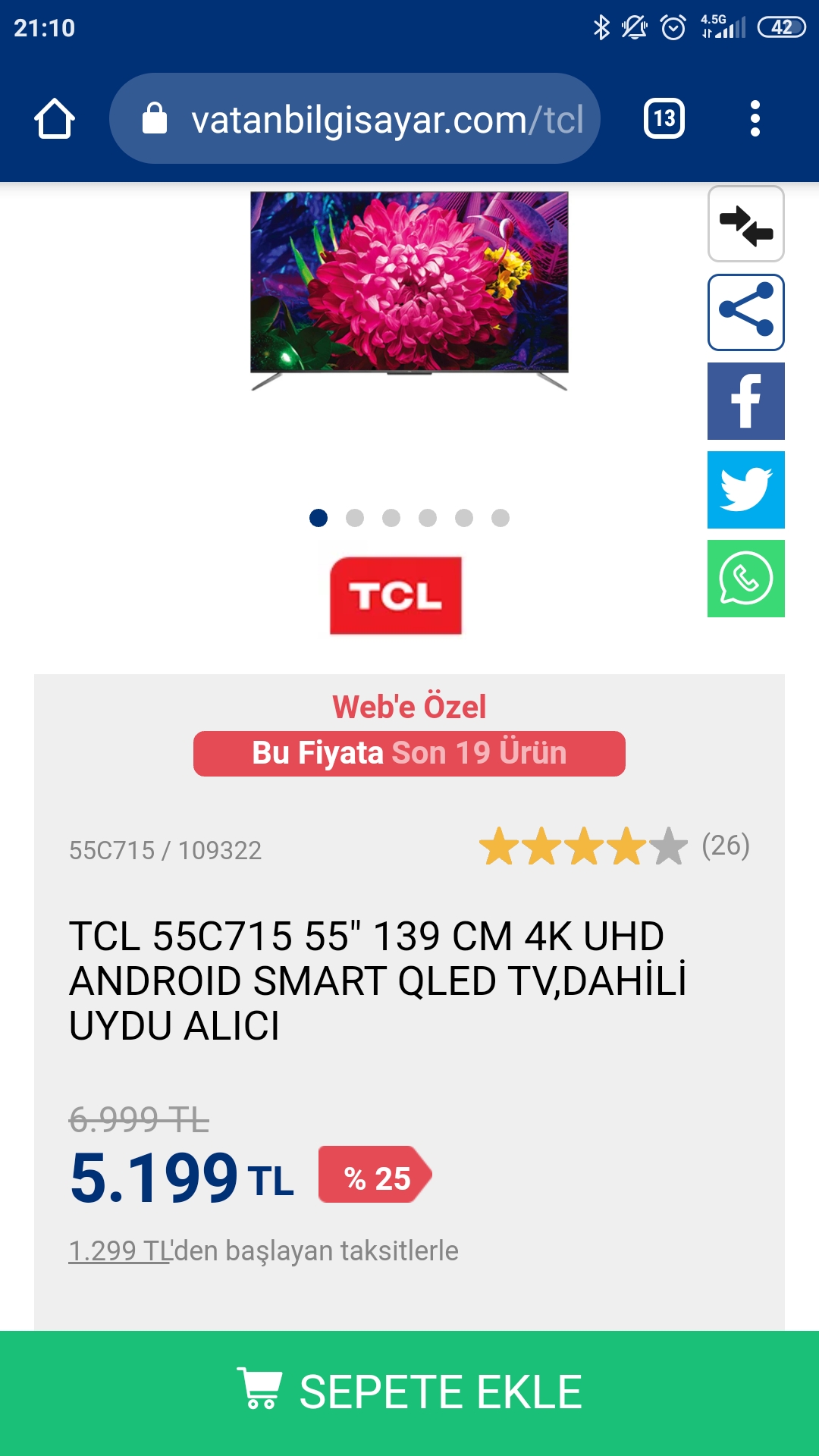
Task: Tap the browser home icon
Action: (x=55, y=119)
